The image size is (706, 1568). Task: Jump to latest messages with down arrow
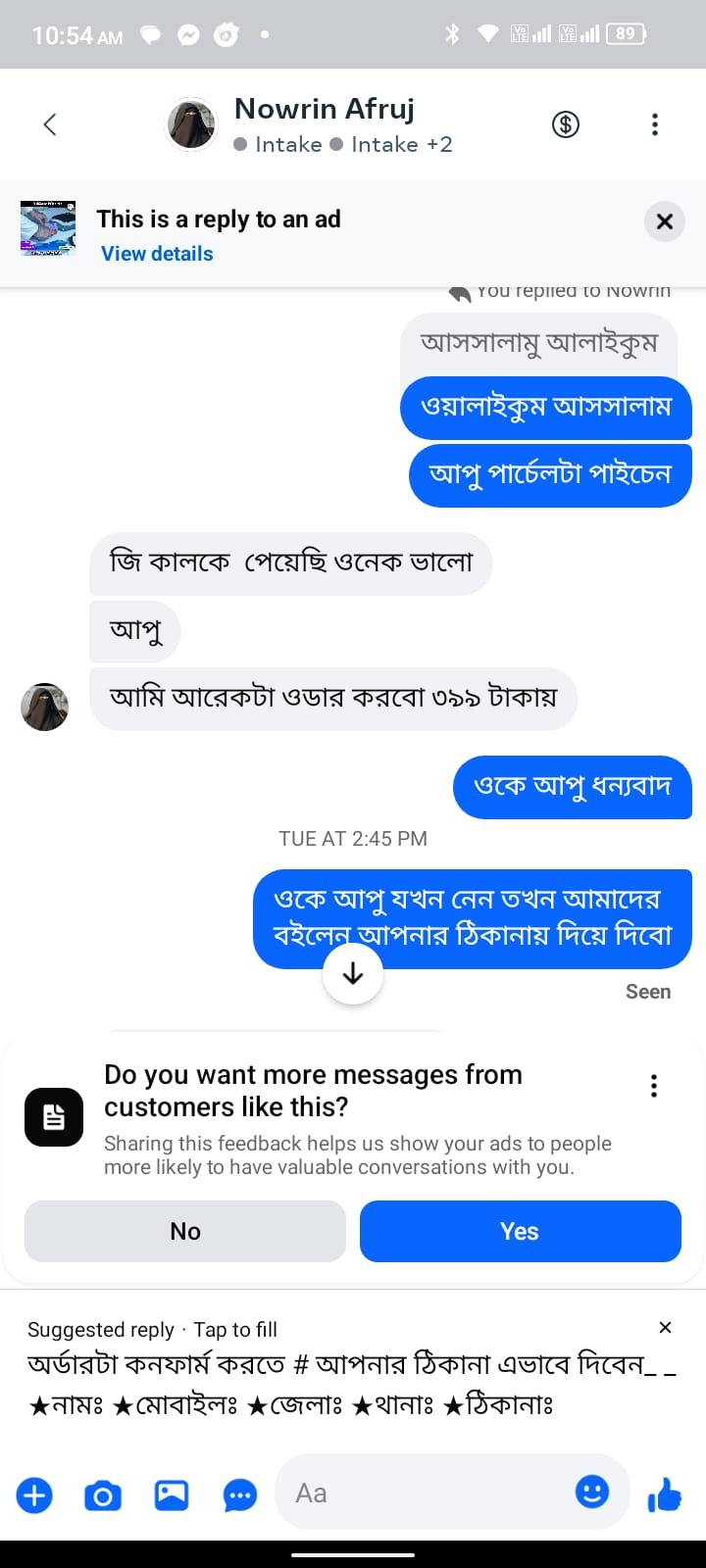point(353,974)
